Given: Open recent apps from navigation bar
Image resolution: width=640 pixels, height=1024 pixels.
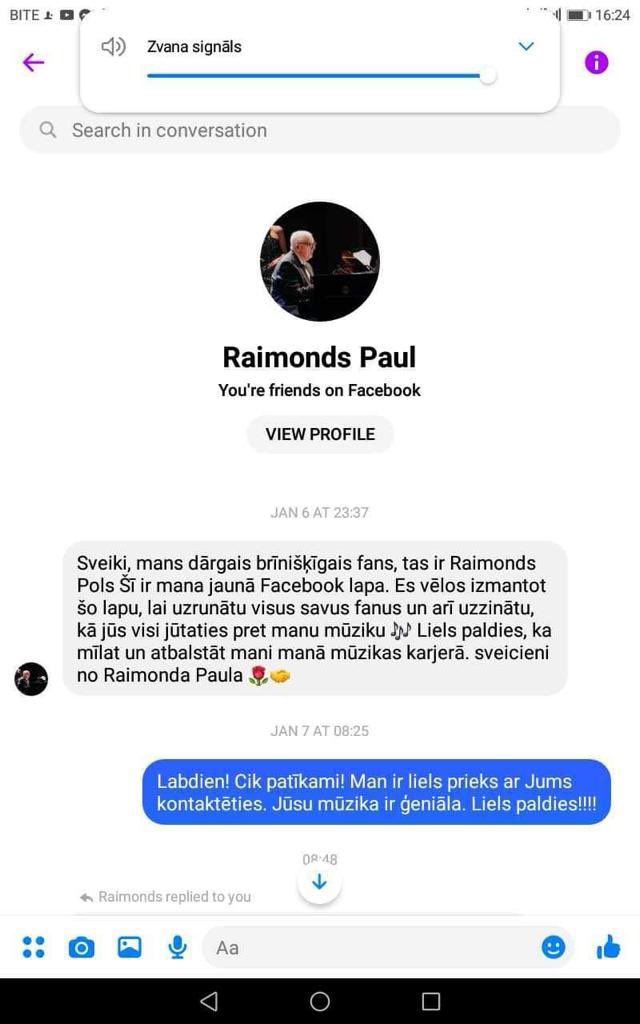Looking at the screenshot, I should [431, 1001].
